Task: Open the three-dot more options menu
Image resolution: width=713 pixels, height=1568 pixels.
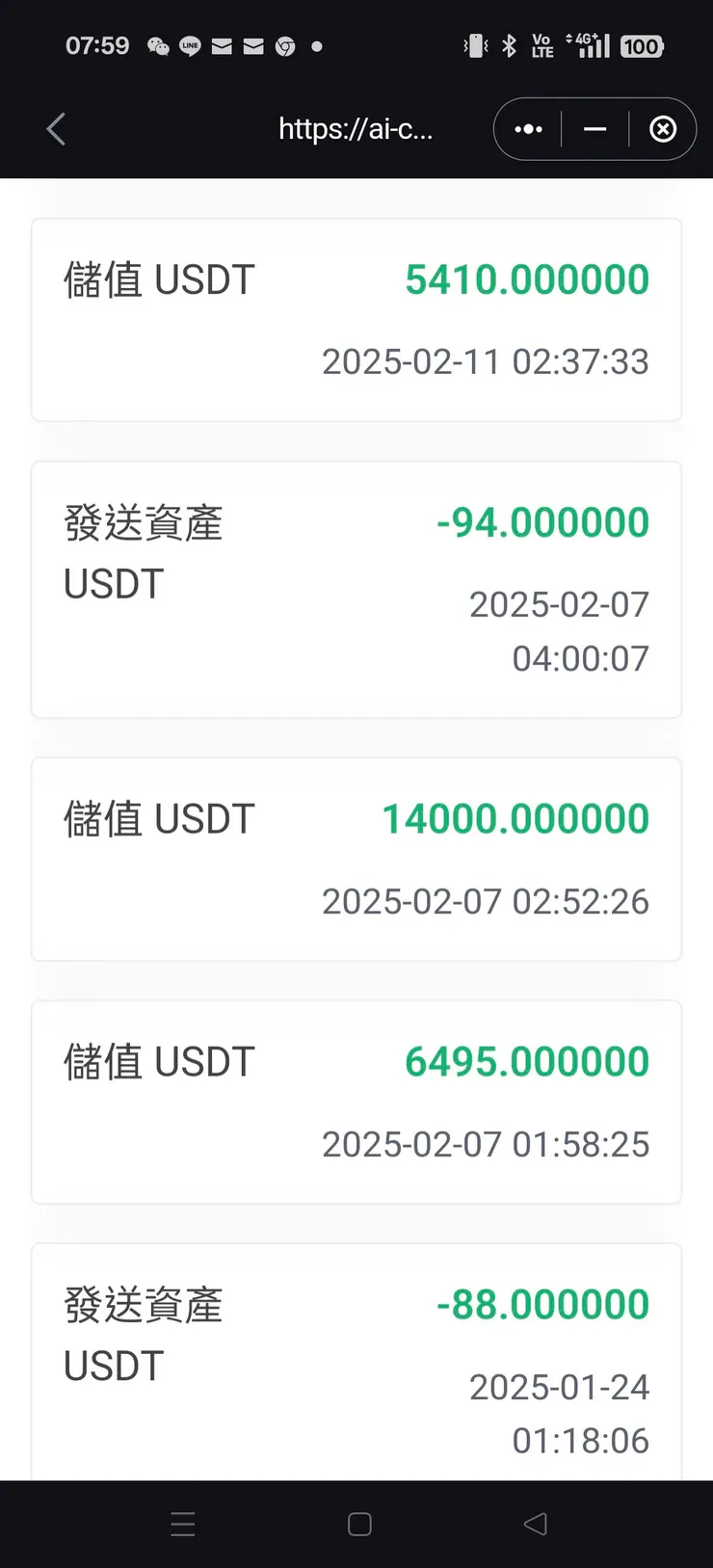Action: [x=527, y=128]
